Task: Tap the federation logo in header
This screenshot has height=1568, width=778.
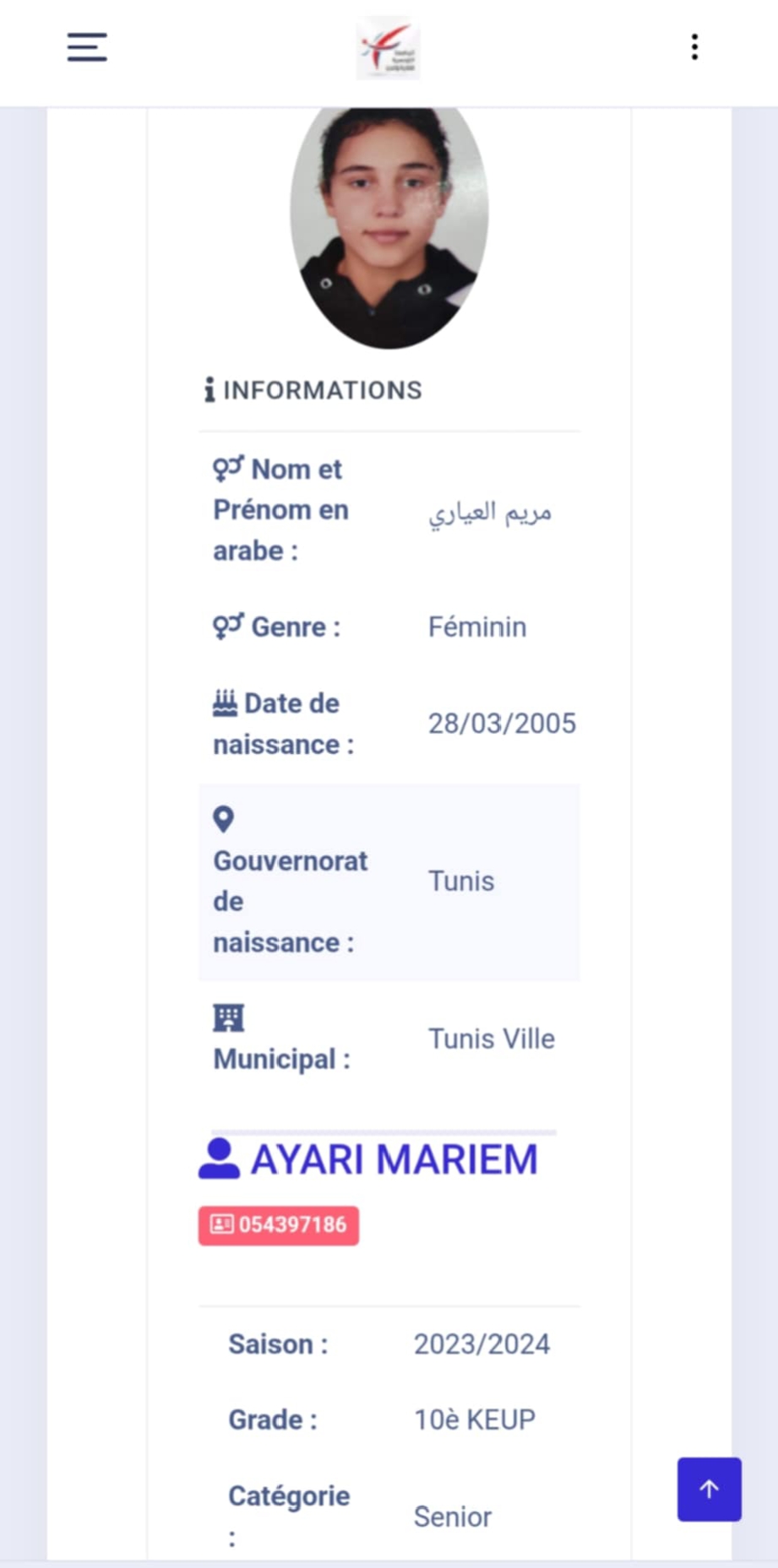Action: click(x=388, y=49)
